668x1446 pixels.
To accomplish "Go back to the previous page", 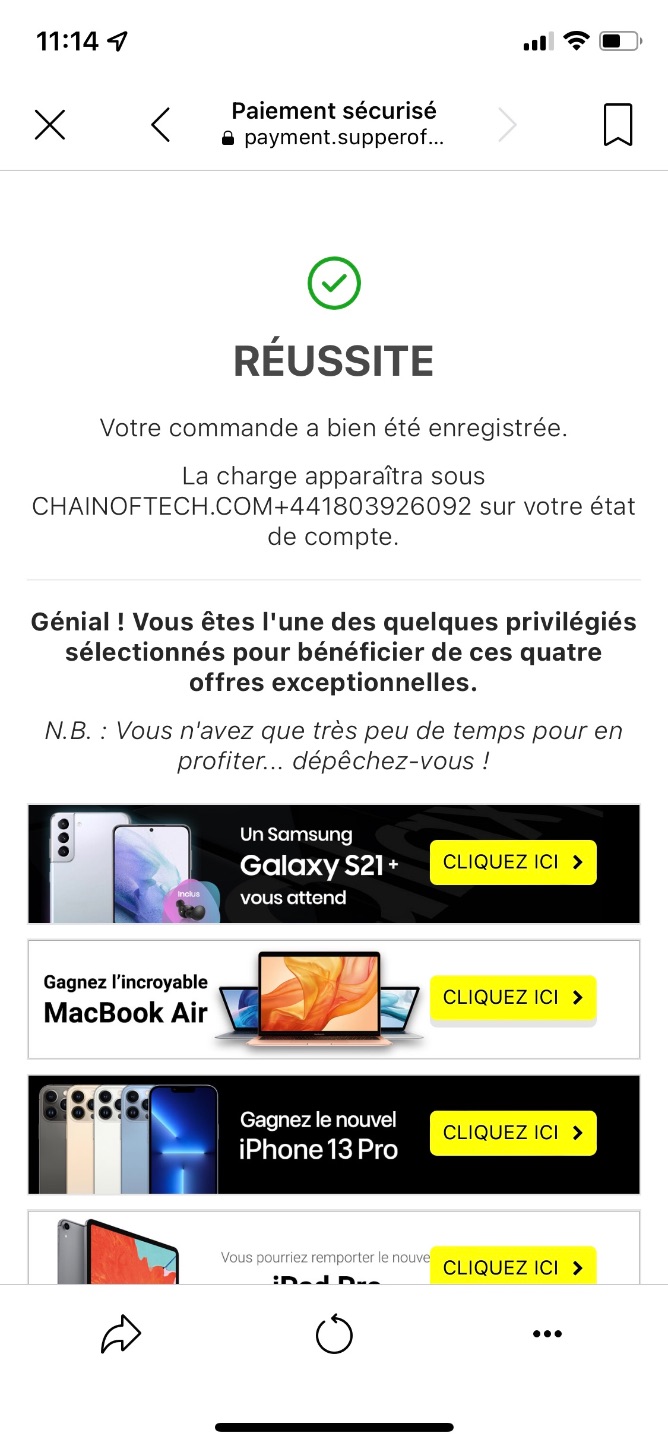I will click(x=161, y=125).
